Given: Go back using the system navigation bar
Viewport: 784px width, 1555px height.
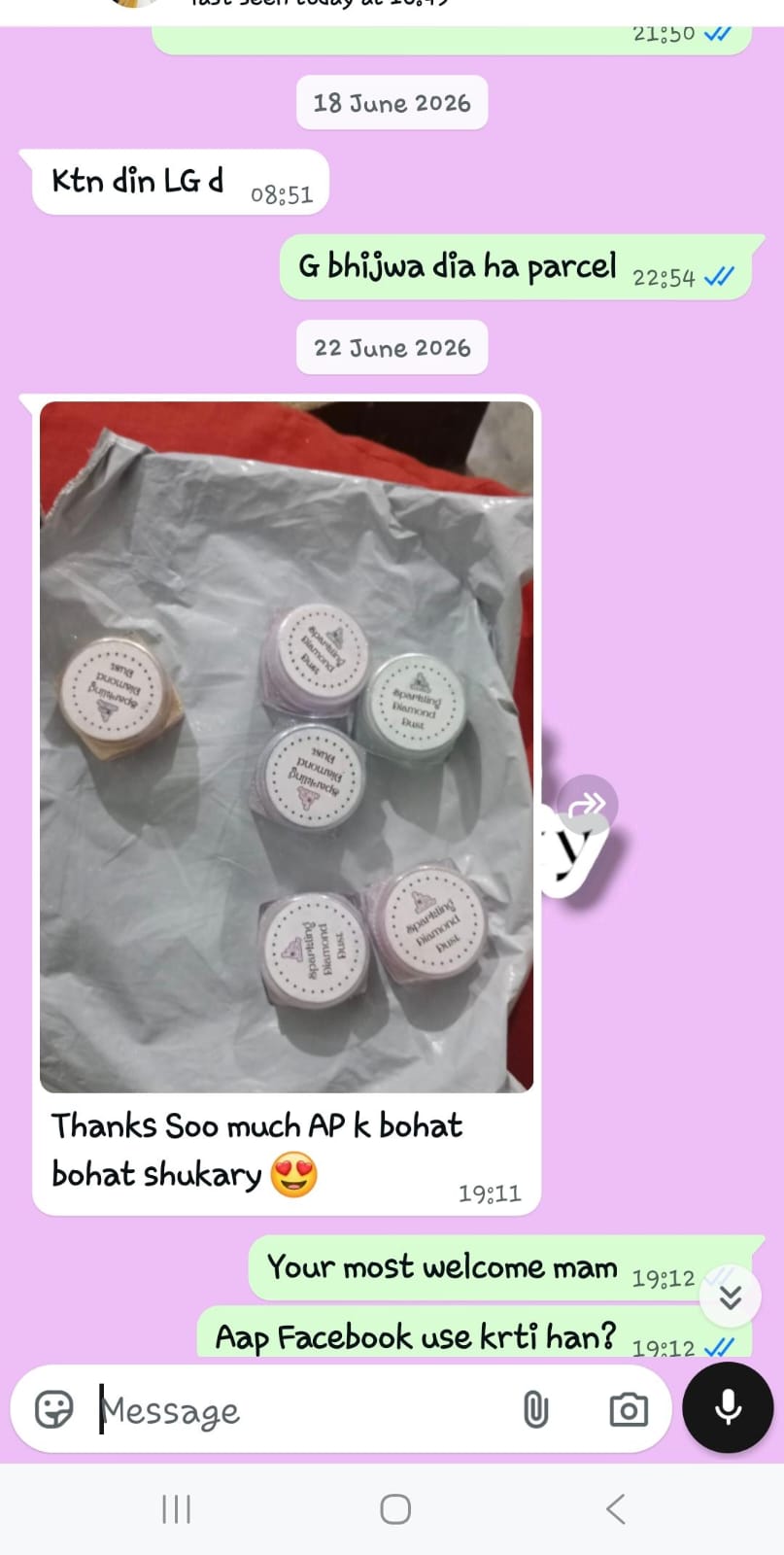Looking at the screenshot, I should (x=615, y=1509).
